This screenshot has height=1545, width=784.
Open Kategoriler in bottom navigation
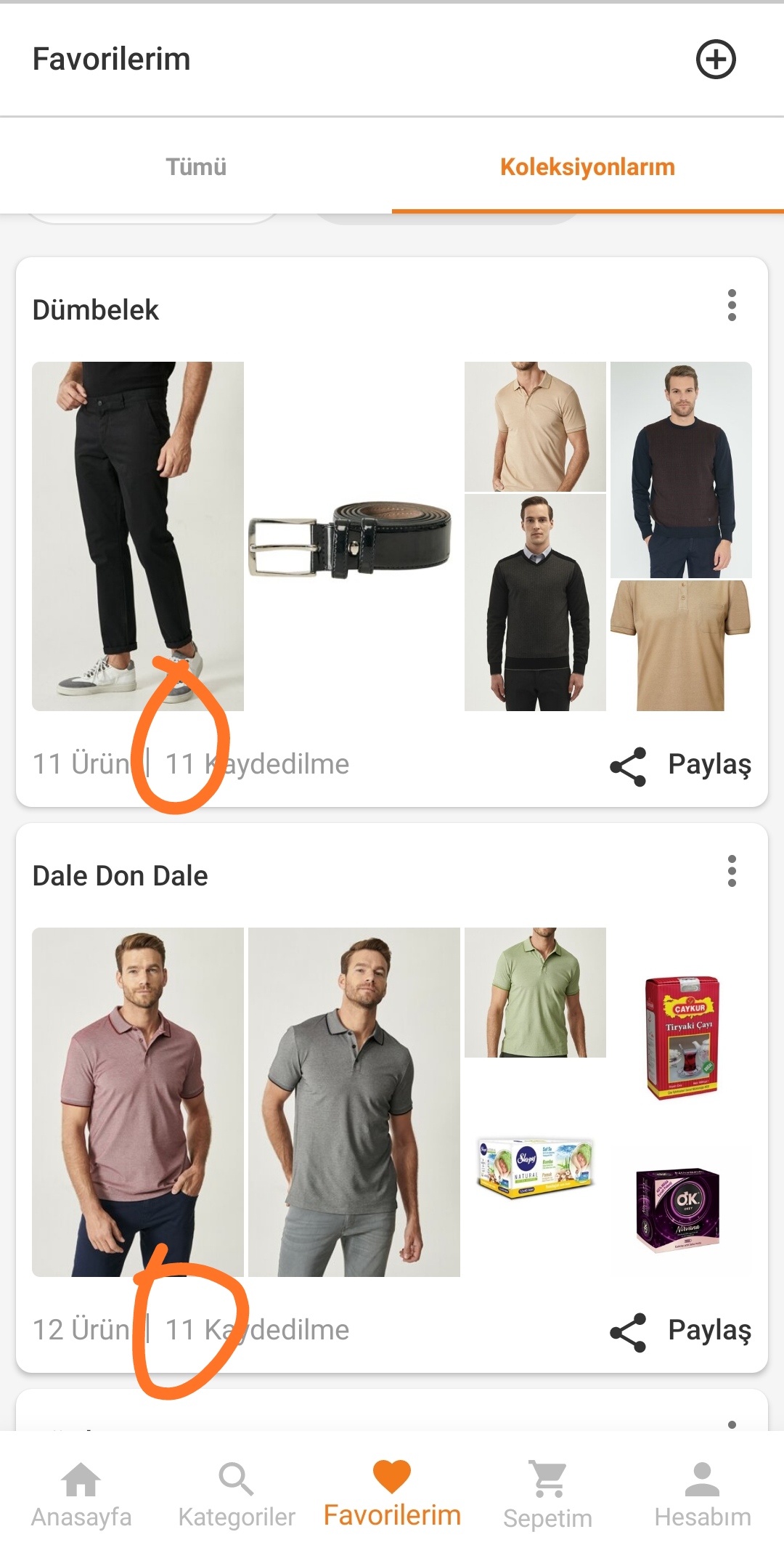[237, 1495]
